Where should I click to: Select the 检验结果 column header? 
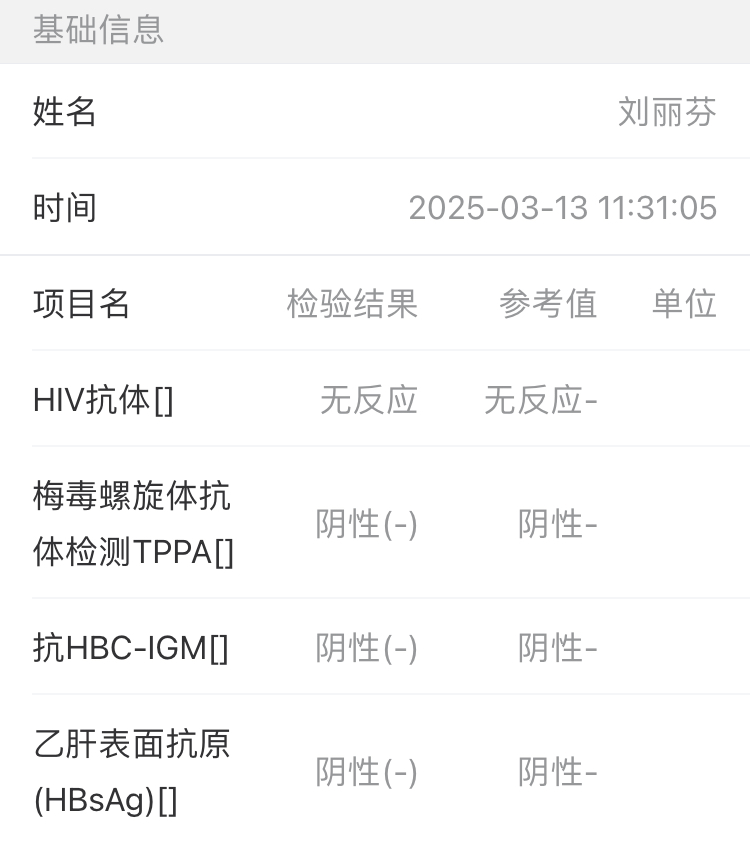350,304
